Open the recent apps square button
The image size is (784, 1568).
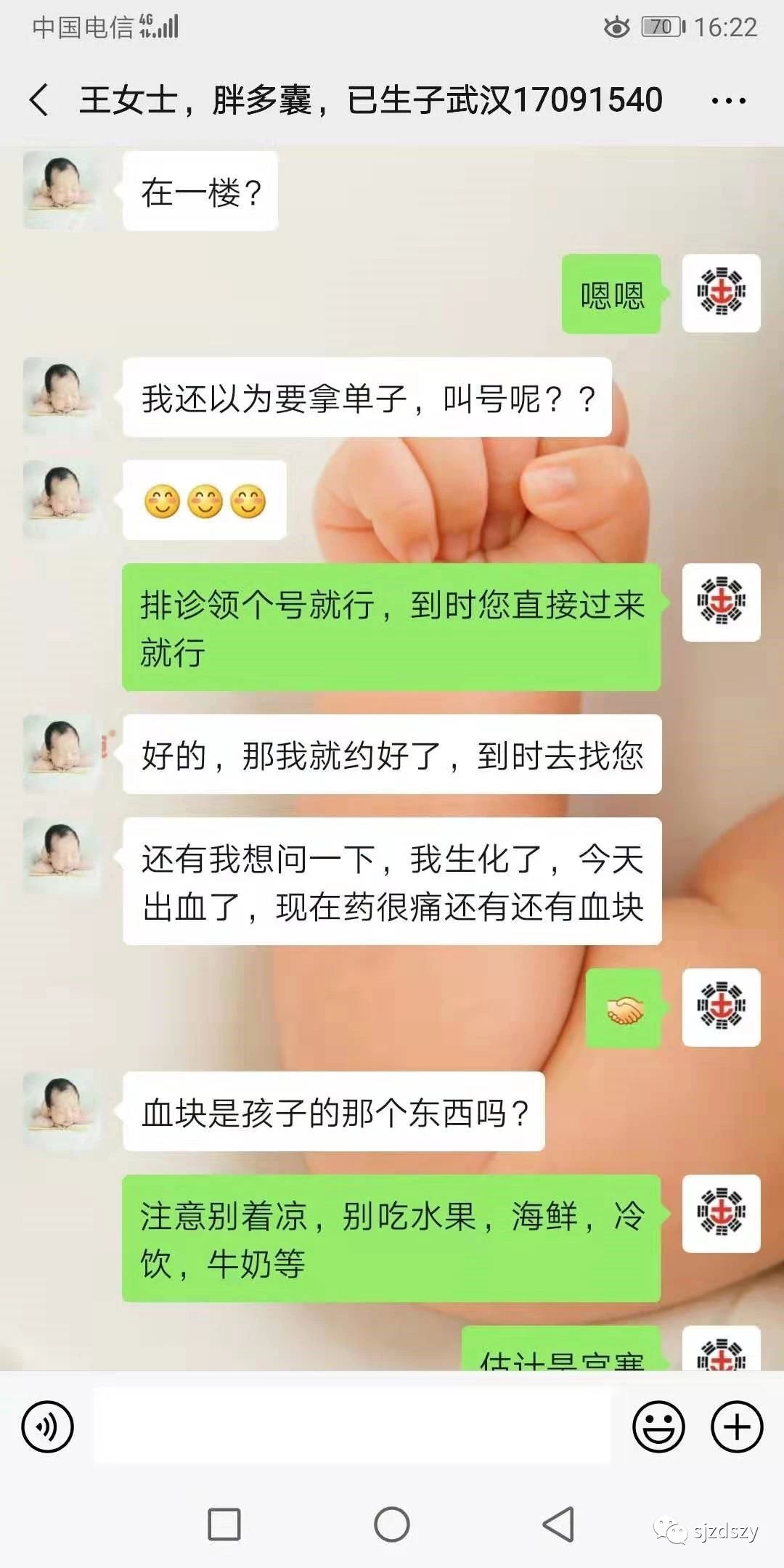coord(224,1524)
